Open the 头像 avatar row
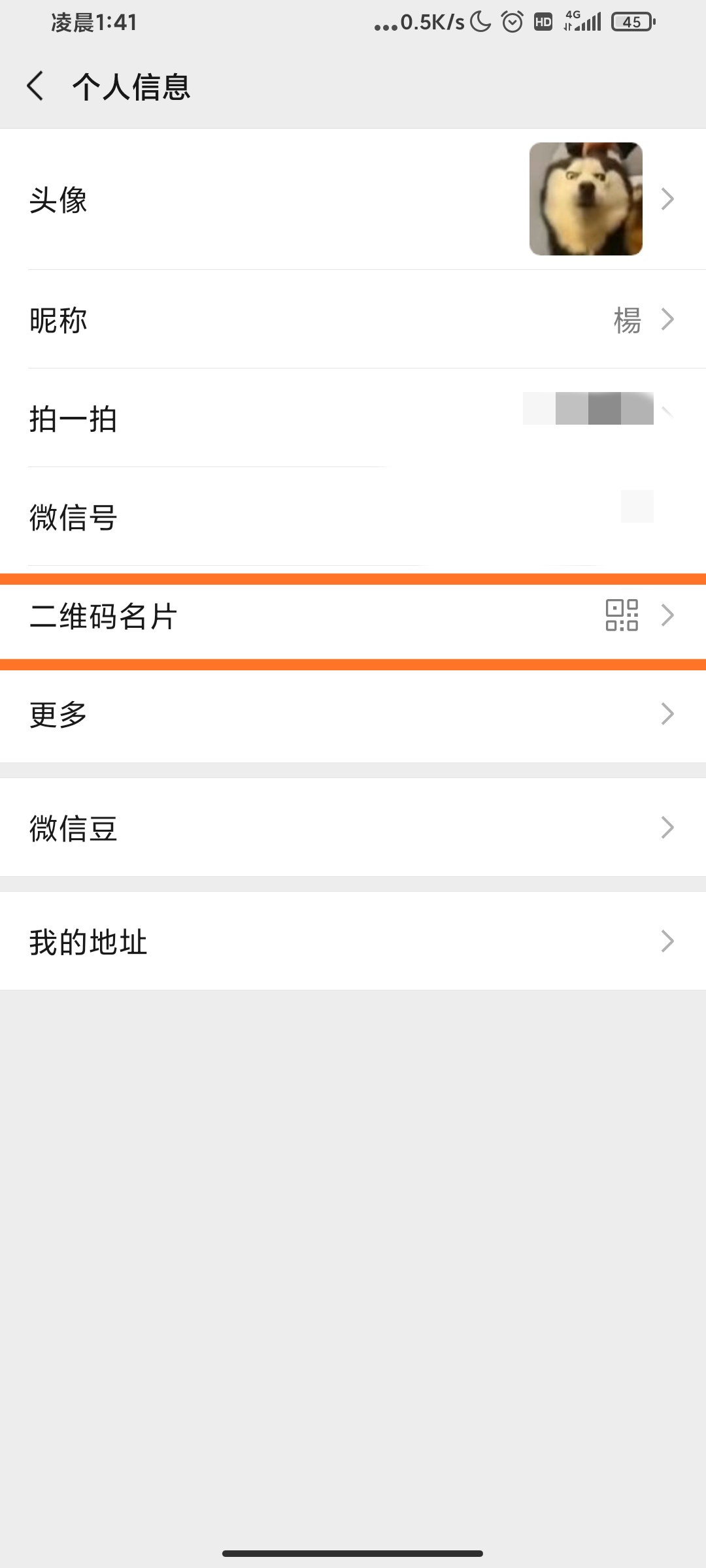Viewport: 706px width, 1568px height. click(x=353, y=199)
